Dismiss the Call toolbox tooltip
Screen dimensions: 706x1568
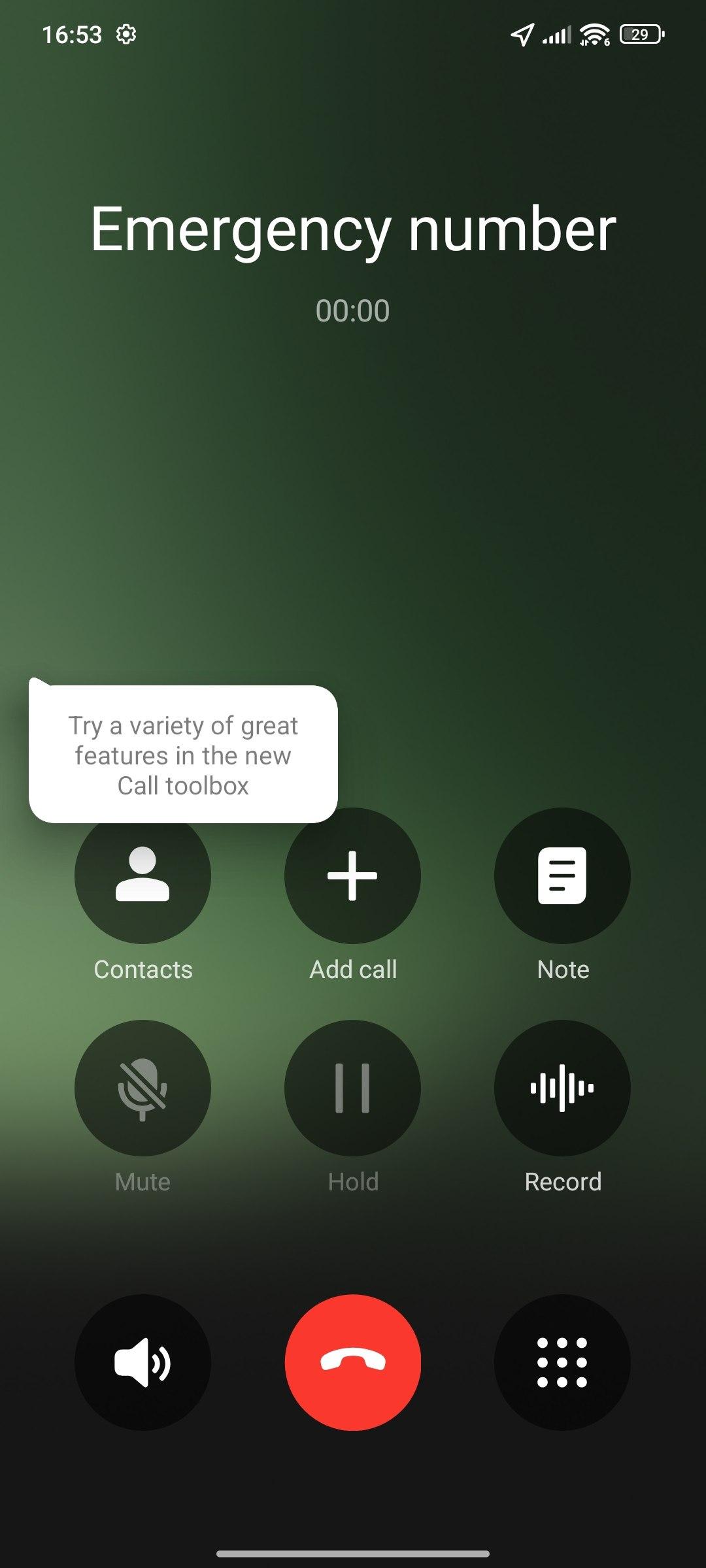[183, 754]
